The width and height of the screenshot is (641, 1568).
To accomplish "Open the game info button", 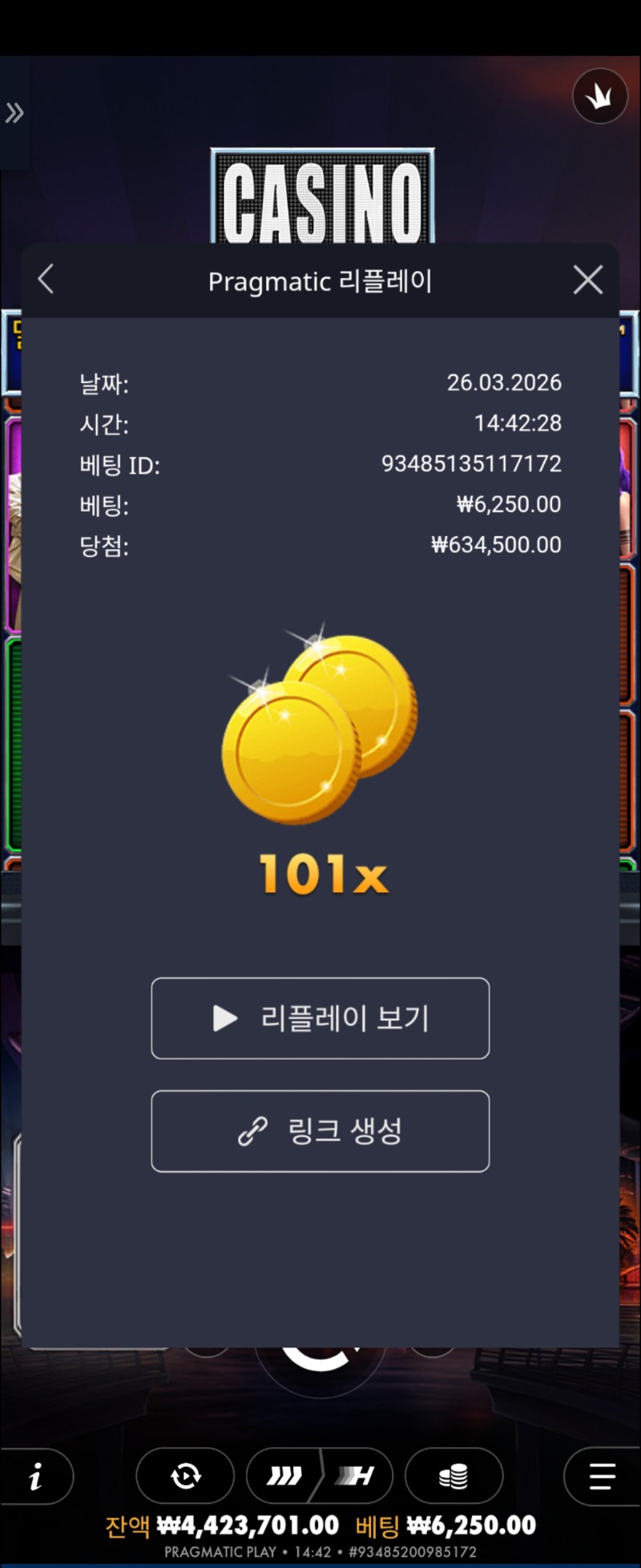I will click(x=36, y=1477).
